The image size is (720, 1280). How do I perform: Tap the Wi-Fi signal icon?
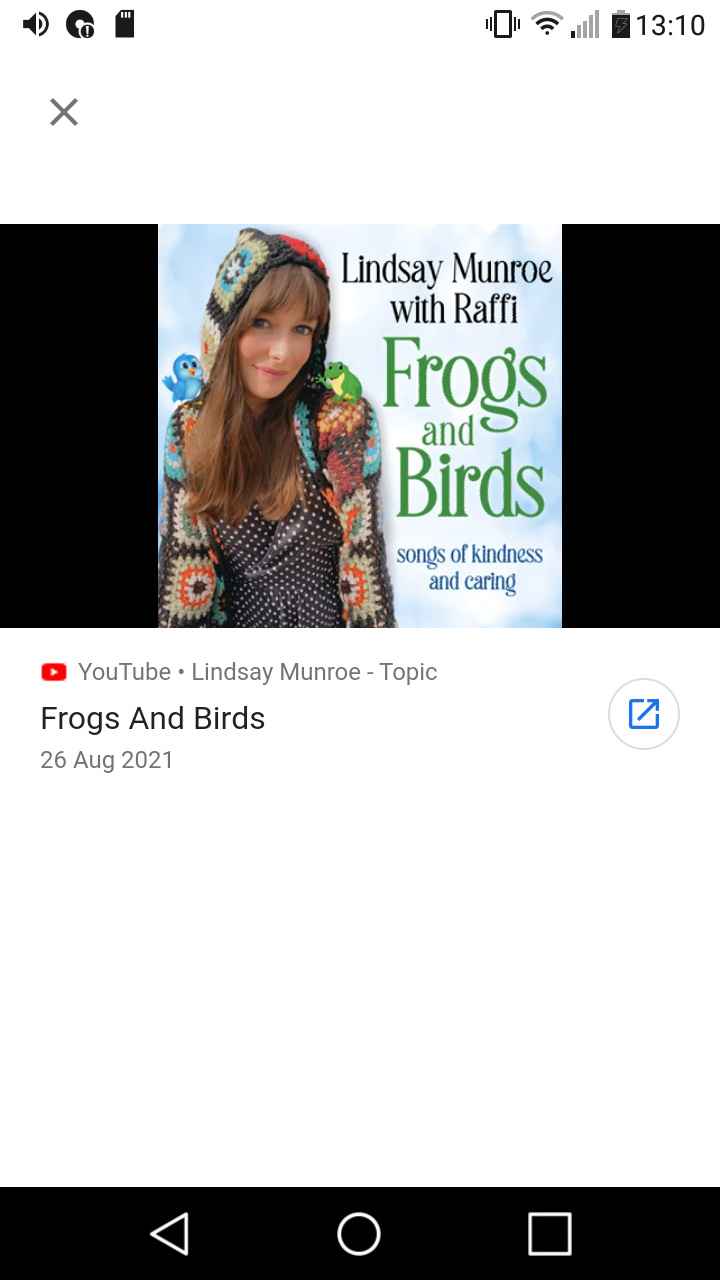coord(546,24)
